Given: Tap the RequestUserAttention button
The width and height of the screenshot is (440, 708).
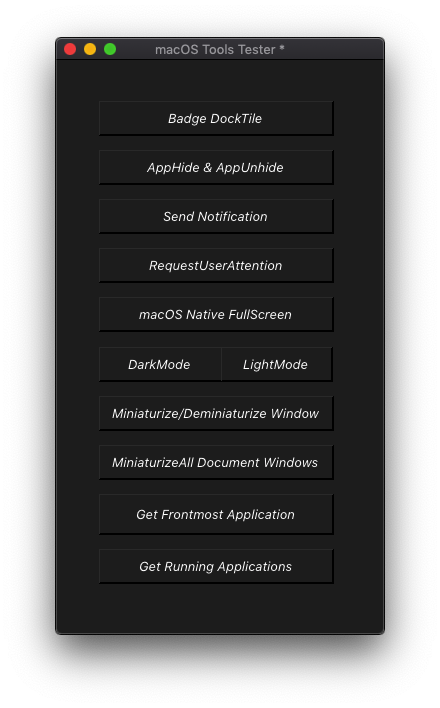Looking at the screenshot, I should tap(216, 266).
